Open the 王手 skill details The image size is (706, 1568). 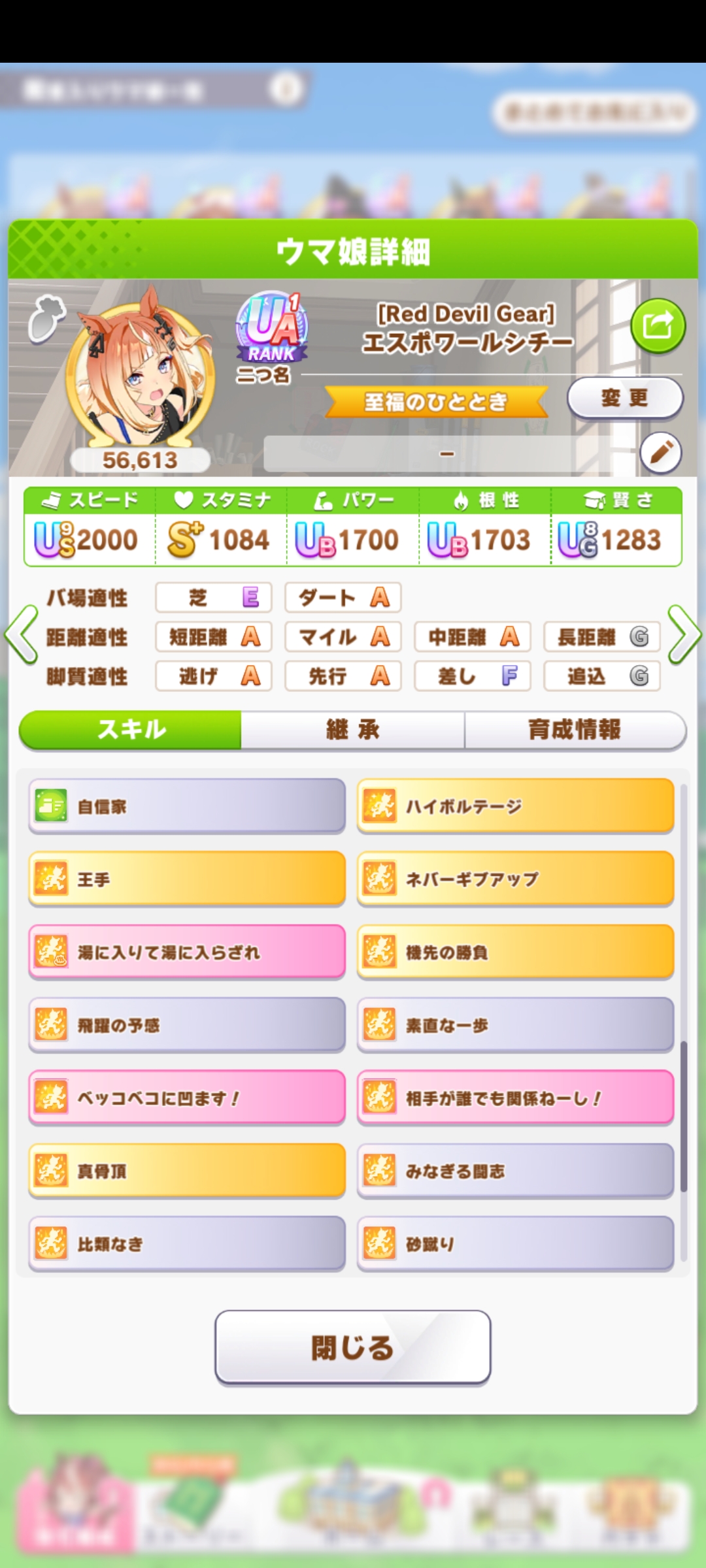pyautogui.click(x=187, y=879)
